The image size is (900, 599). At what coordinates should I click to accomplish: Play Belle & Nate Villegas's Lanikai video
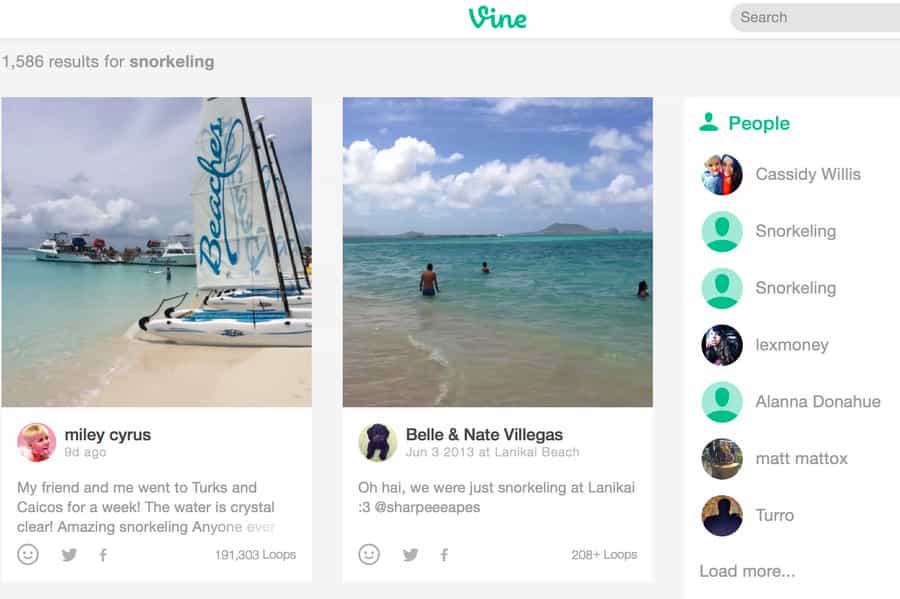[497, 252]
